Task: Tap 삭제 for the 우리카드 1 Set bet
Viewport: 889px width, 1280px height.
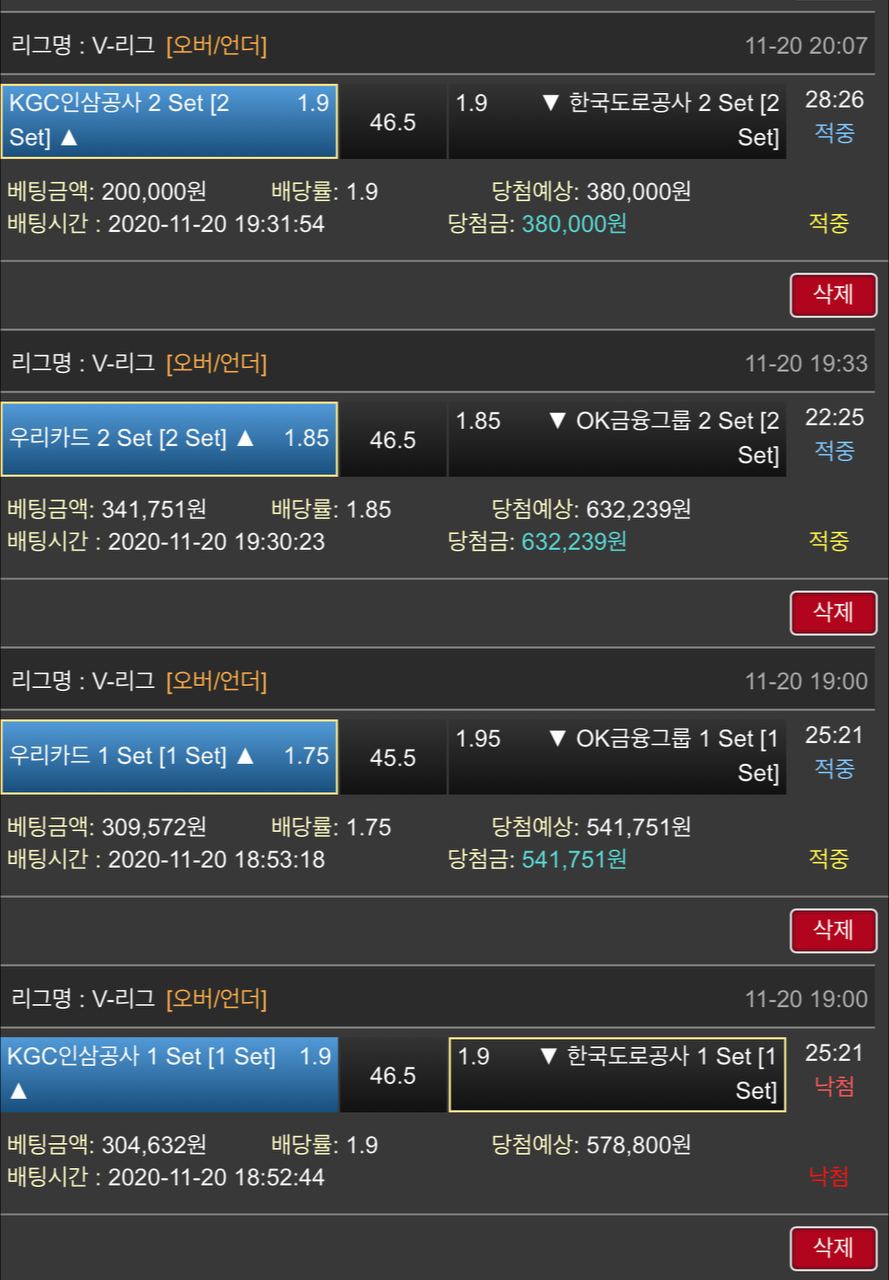Action: 833,930
